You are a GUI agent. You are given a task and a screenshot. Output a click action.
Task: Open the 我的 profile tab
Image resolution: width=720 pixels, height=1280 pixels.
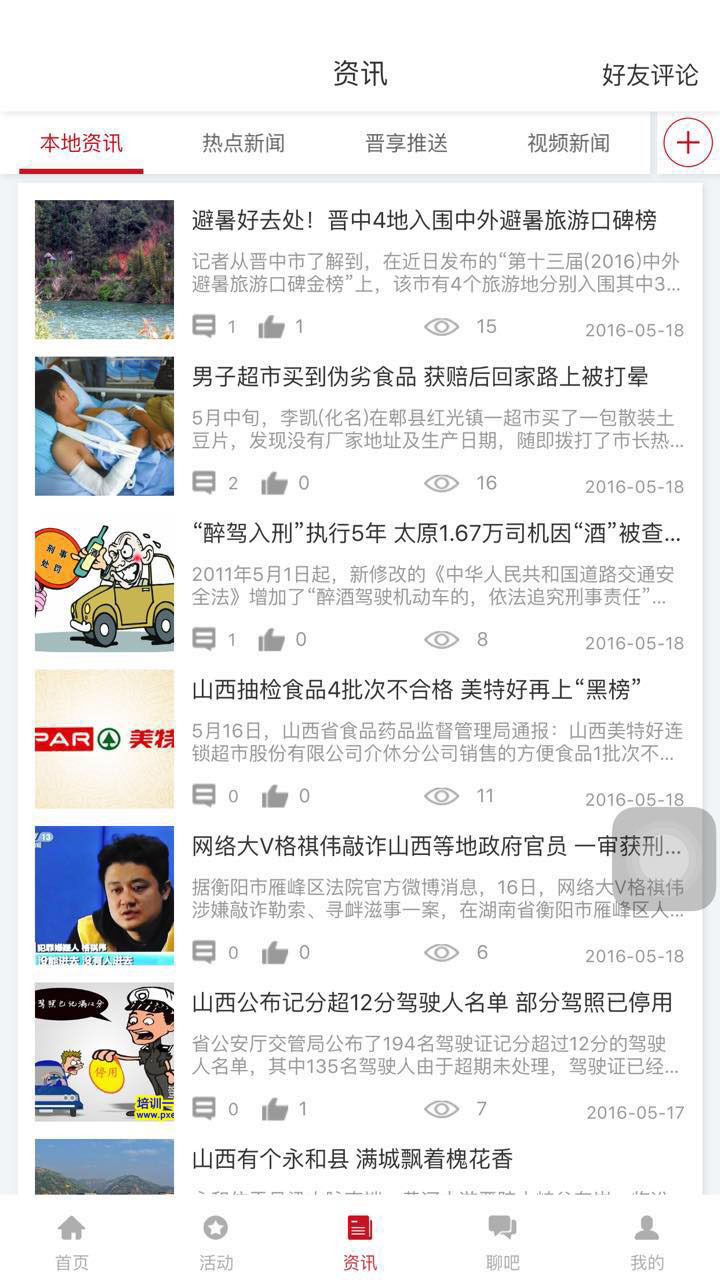tap(647, 1242)
